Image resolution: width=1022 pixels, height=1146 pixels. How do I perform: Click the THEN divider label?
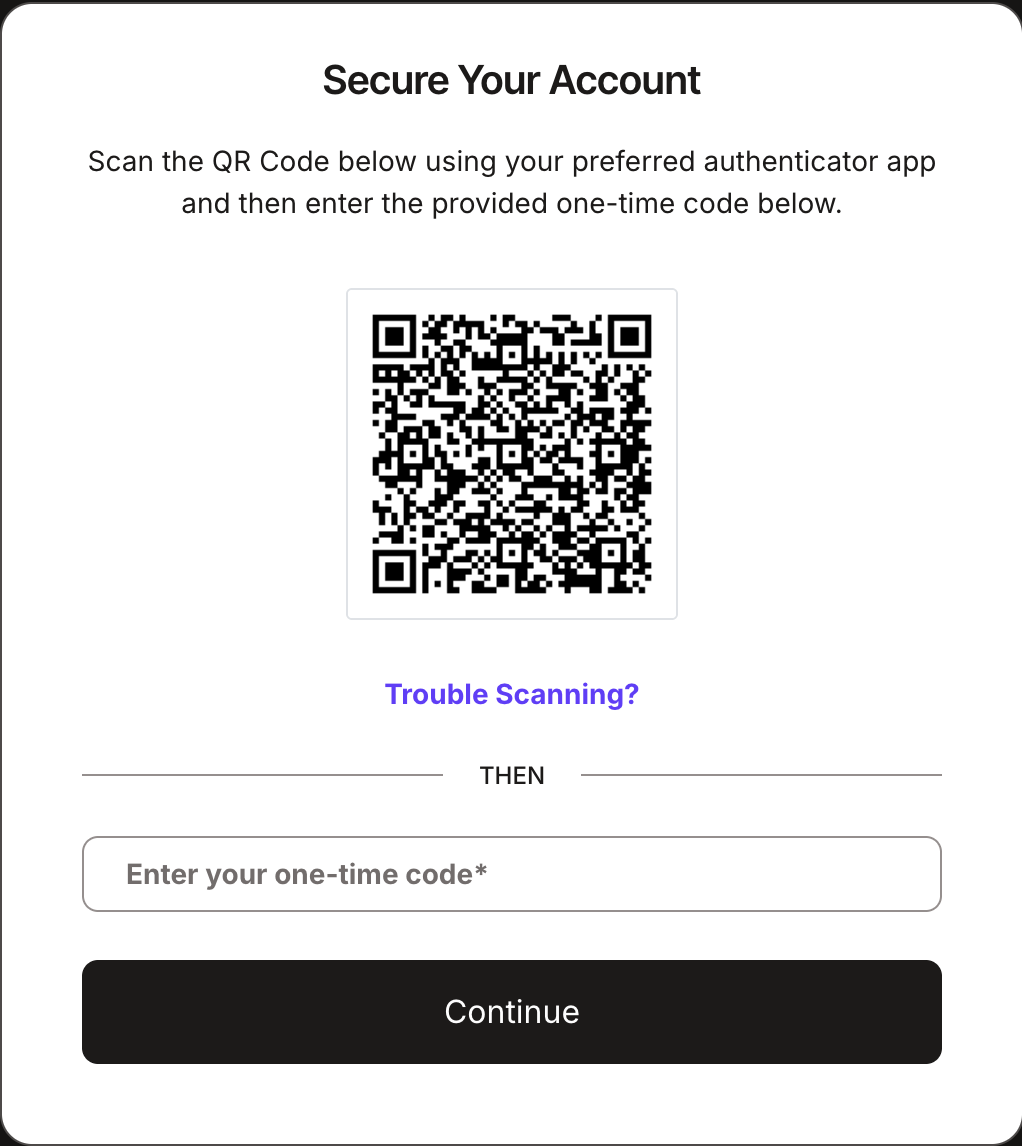511,774
